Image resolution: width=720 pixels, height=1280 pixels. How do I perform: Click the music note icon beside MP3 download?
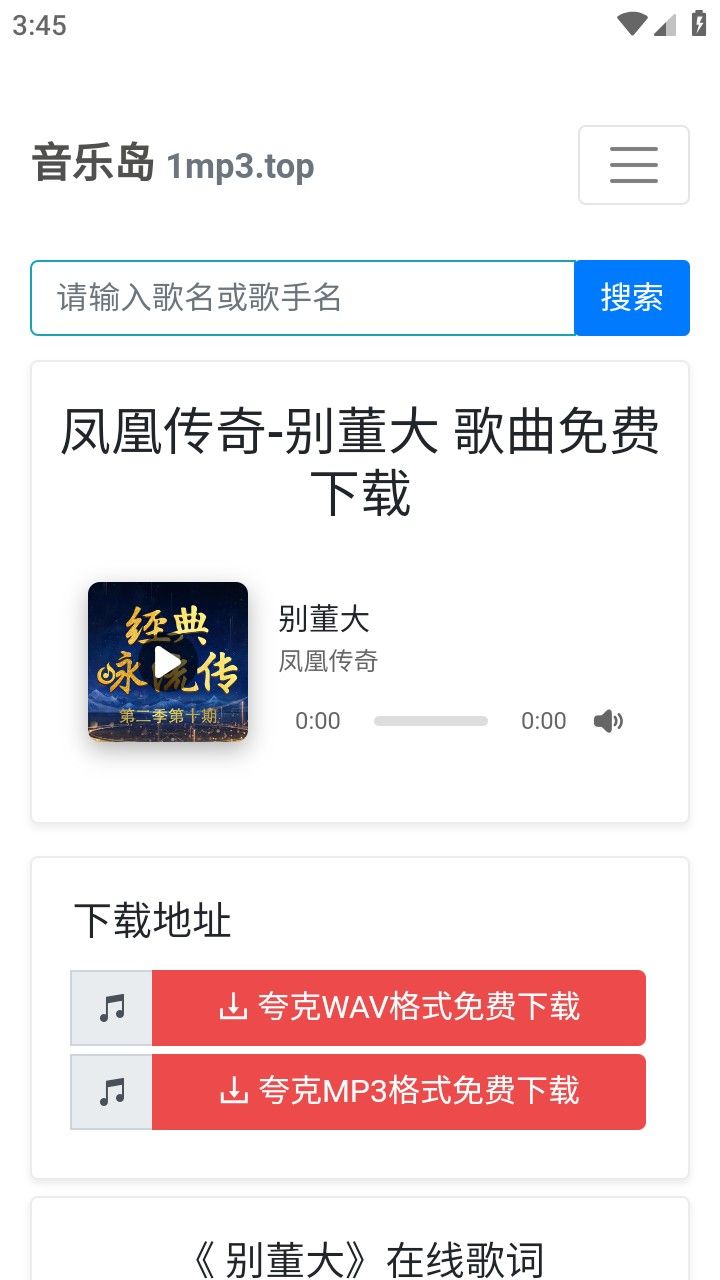[110, 1091]
